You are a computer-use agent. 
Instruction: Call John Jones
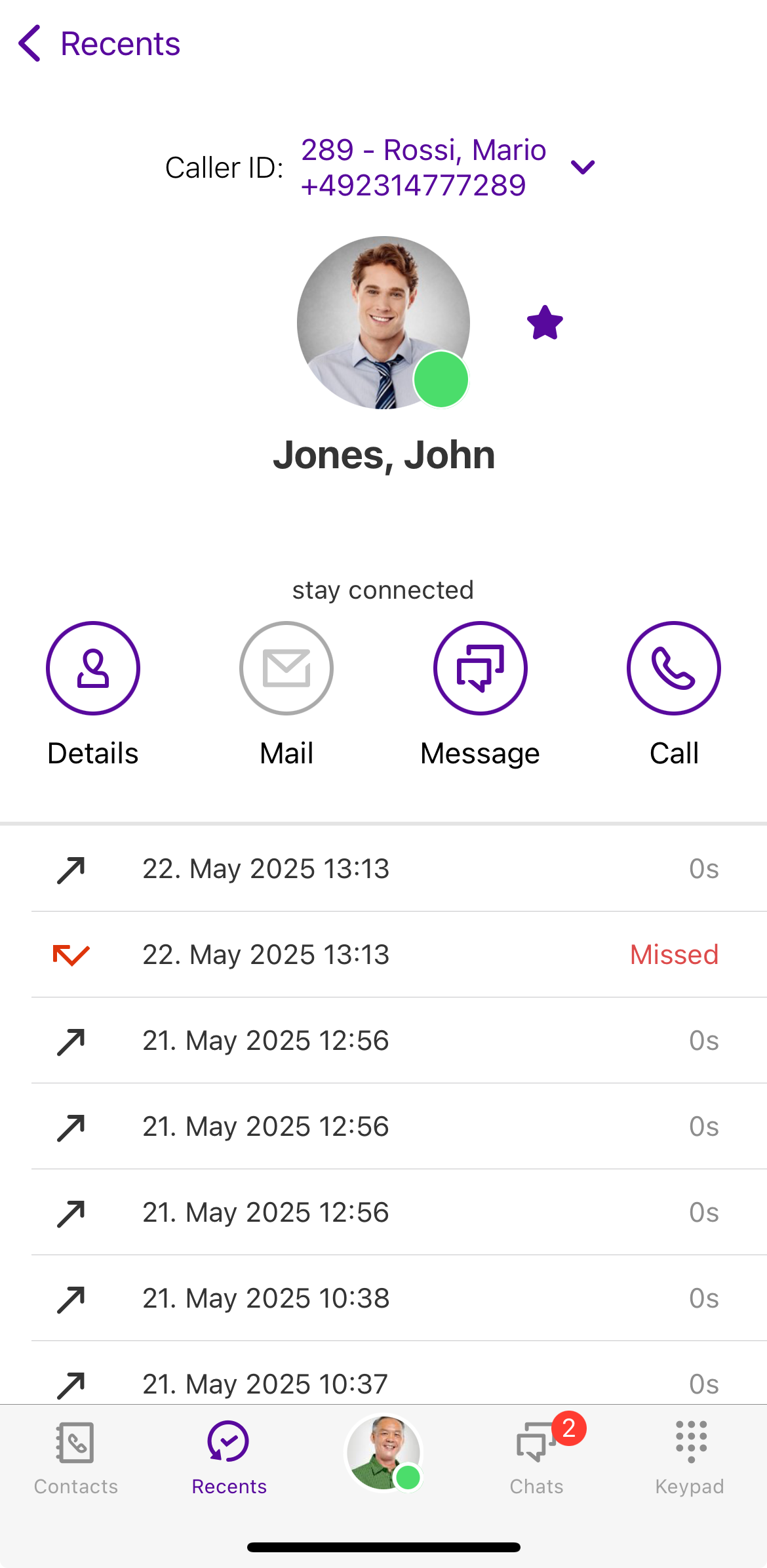tap(673, 668)
